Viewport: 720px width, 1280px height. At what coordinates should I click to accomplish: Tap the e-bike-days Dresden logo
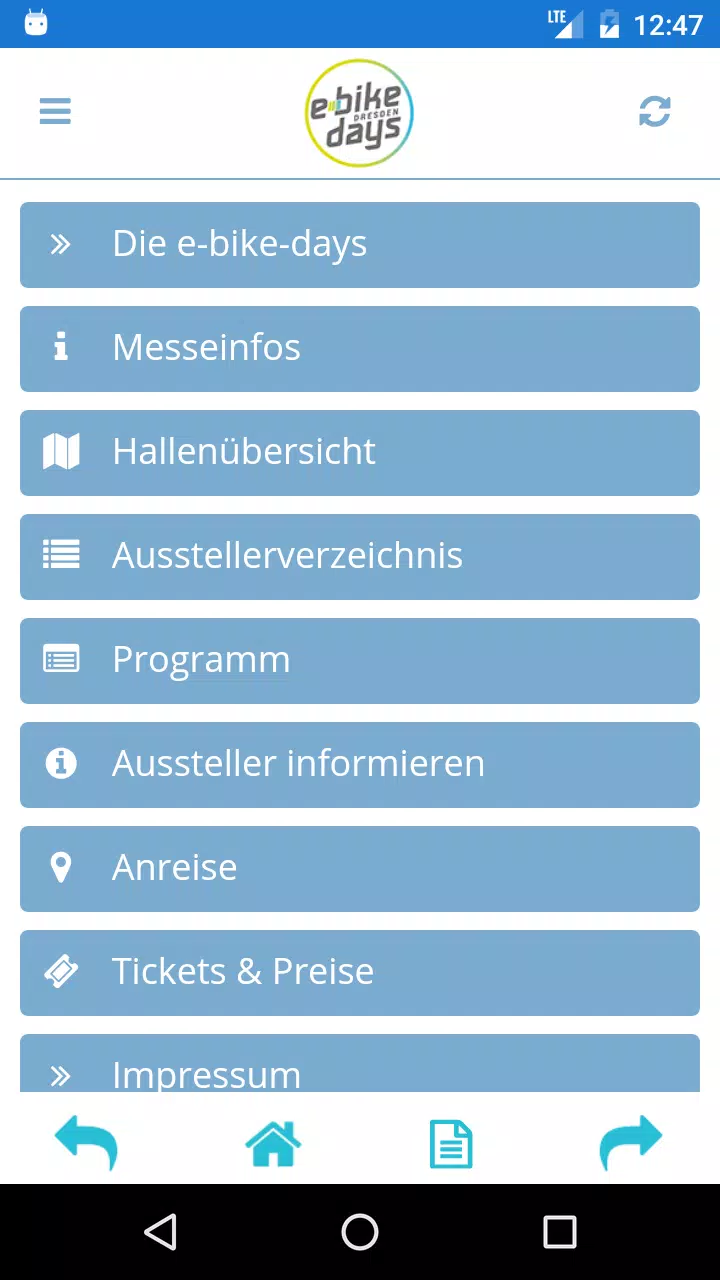[x=360, y=111]
